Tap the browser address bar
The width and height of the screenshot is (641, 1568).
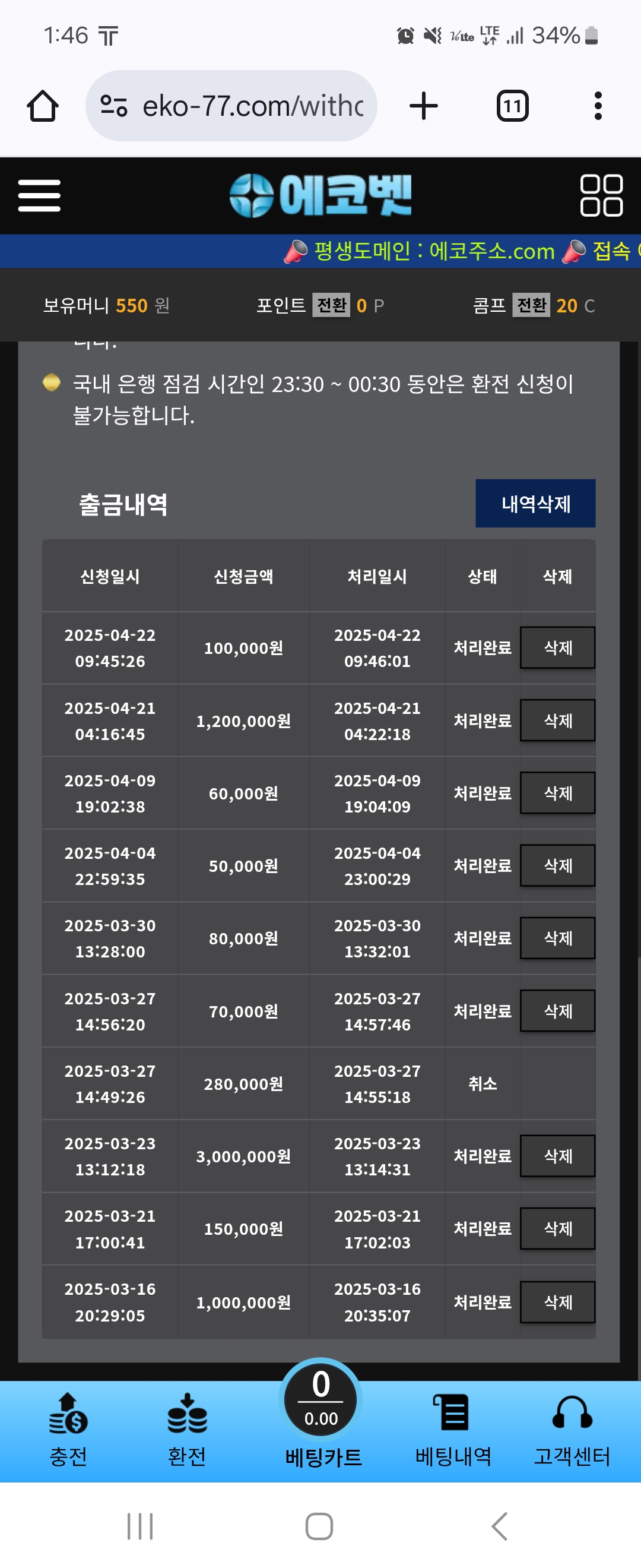[x=243, y=106]
